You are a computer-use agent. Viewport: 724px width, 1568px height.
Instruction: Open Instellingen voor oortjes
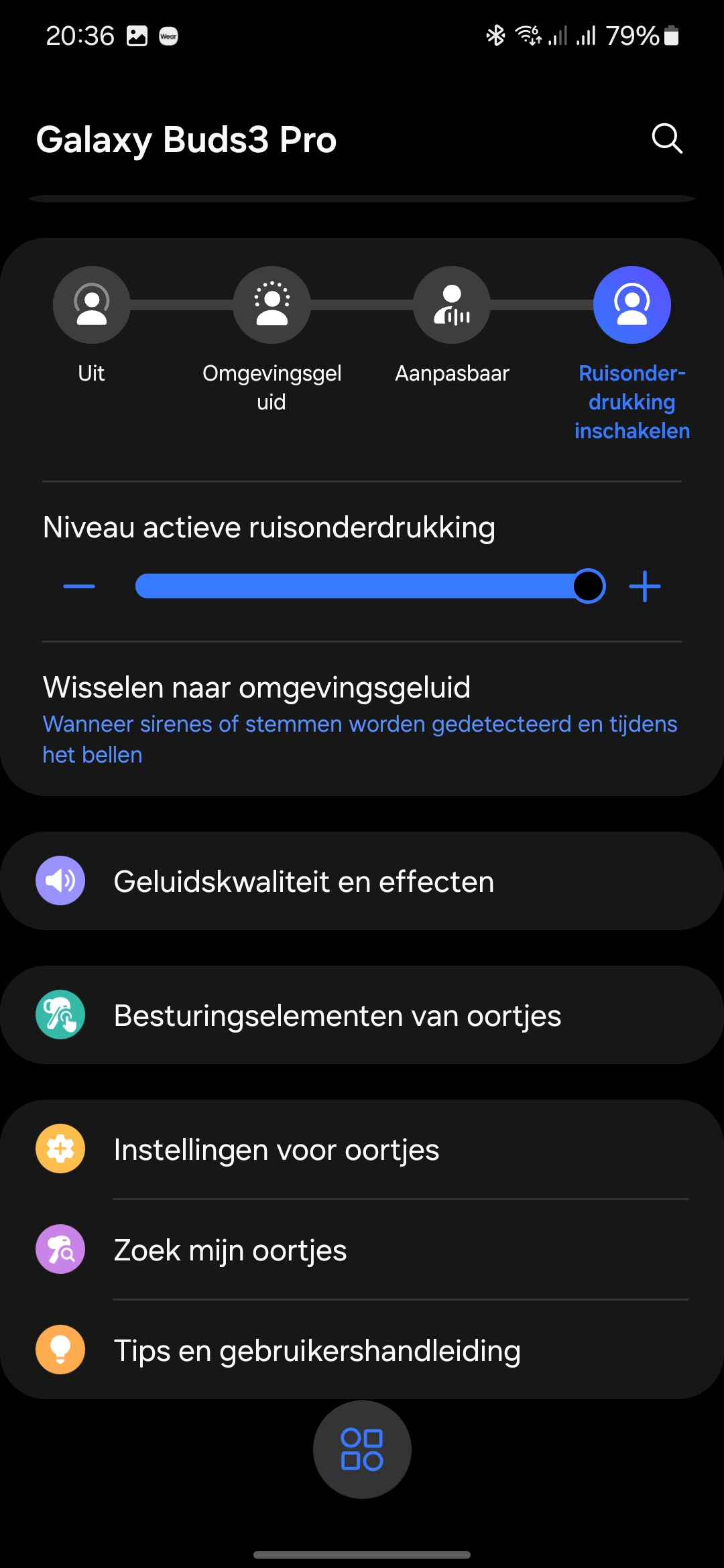(x=362, y=1149)
